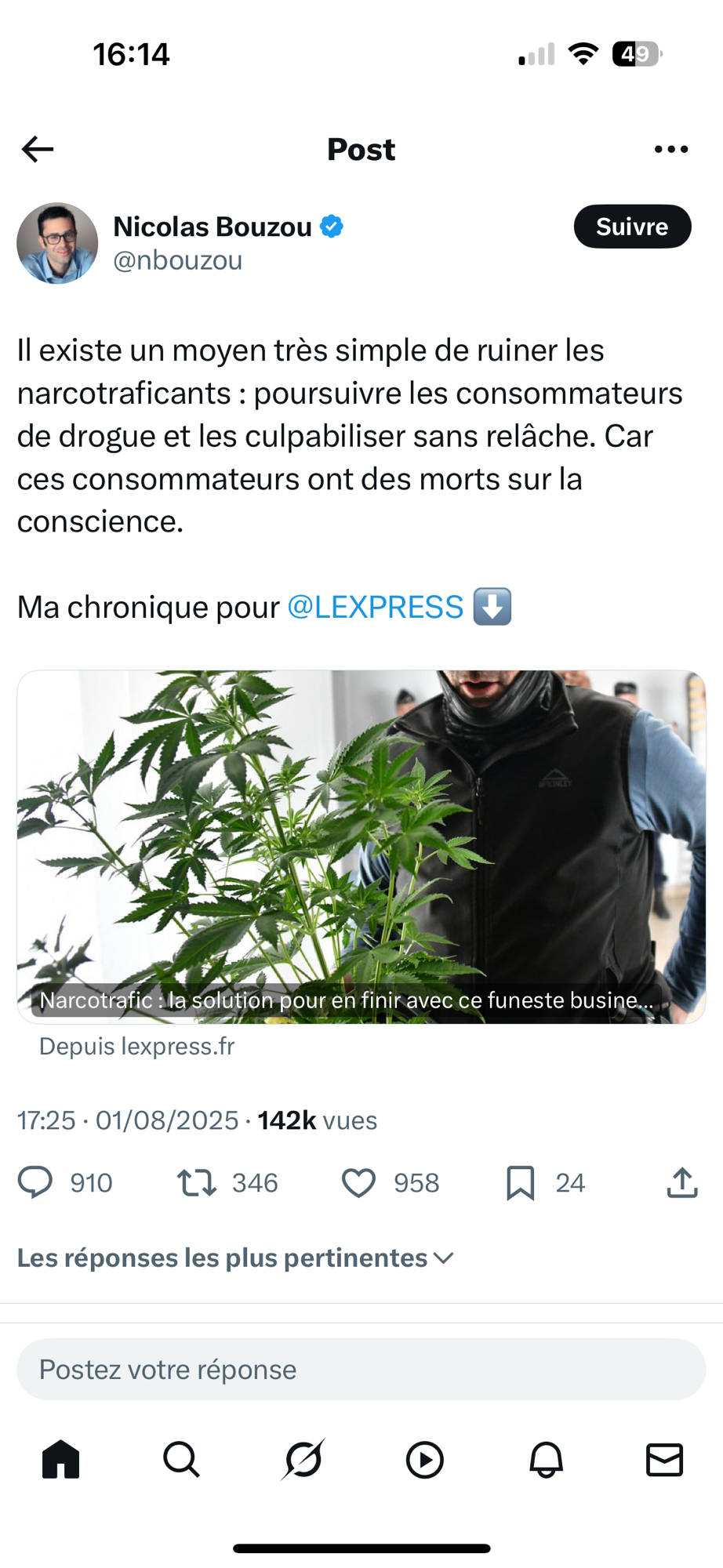Tap the 'Postez votre réponse' field
Viewport: 723px width, 1568px height.
pos(361,1370)
